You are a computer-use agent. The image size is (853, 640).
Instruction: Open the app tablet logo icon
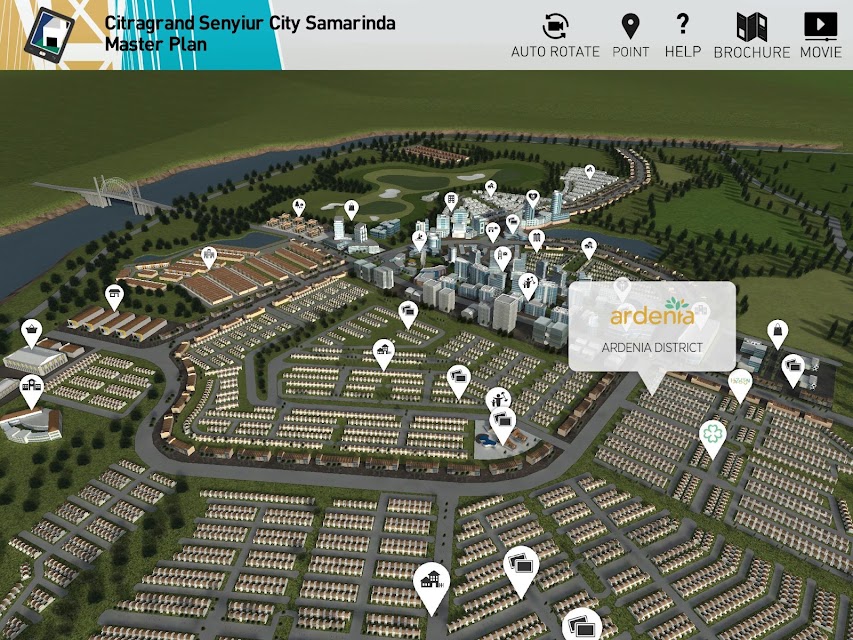point(49,35)
